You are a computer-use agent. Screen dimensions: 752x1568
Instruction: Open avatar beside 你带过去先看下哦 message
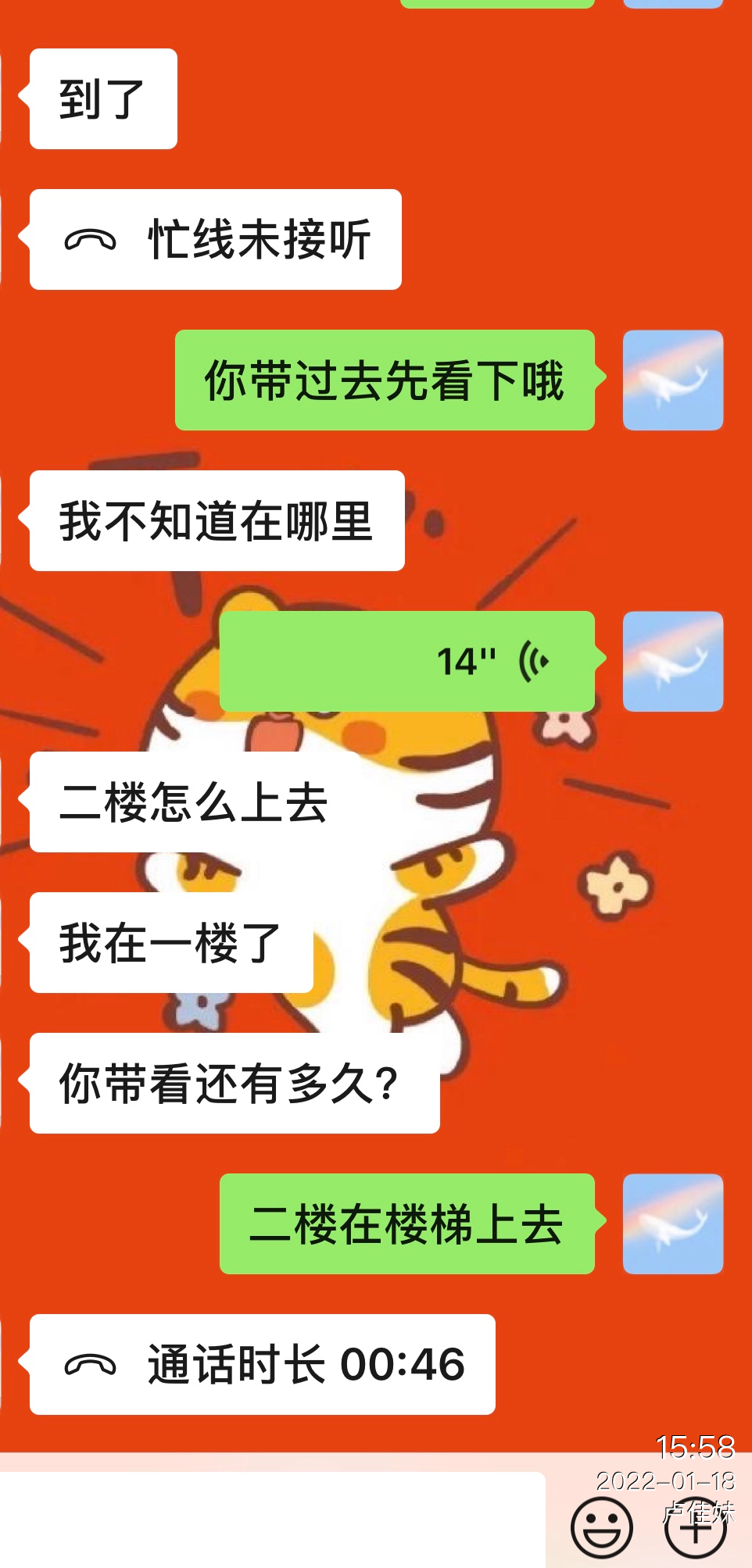pos(672,380)
